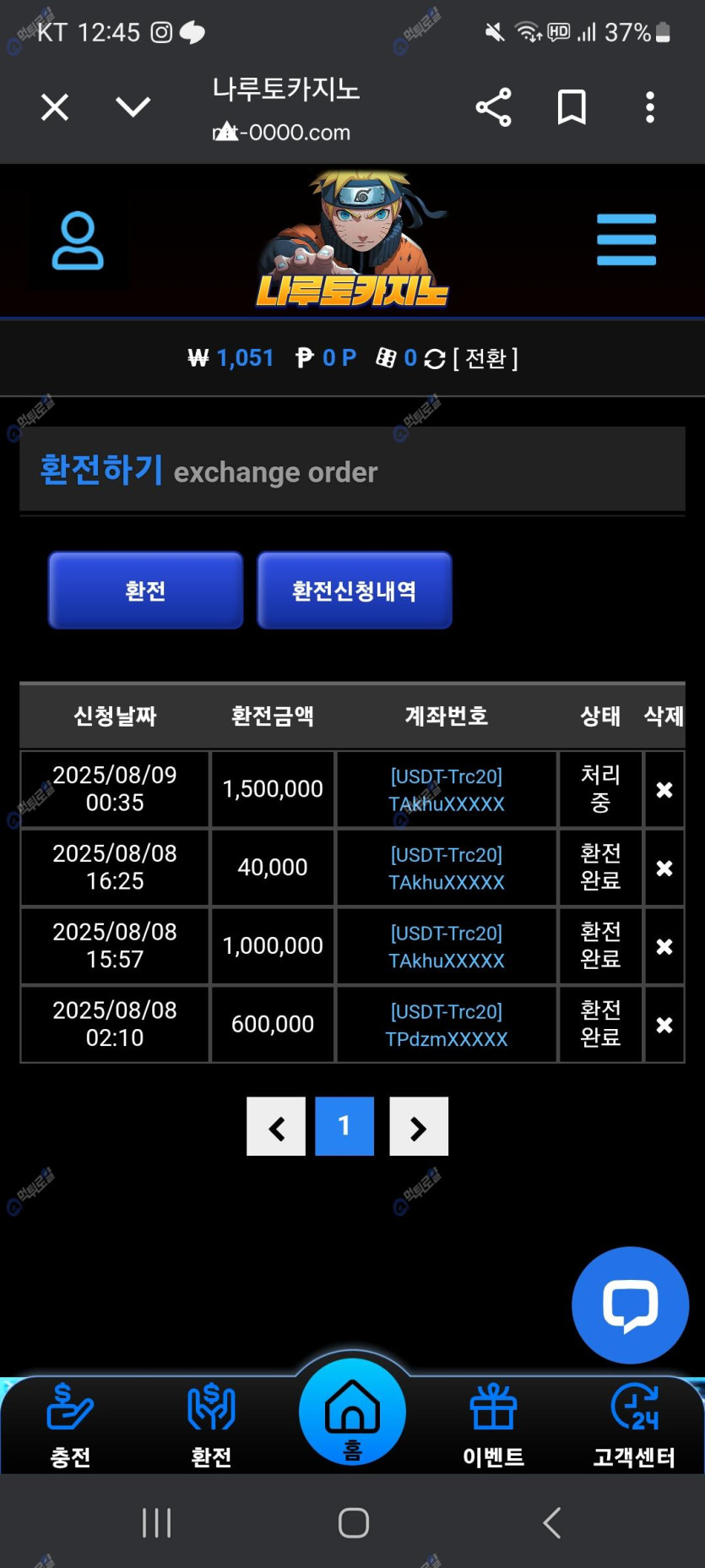705x1568 pixels.
Task: Go to the previous page of results
Action: pos(276,1127)
